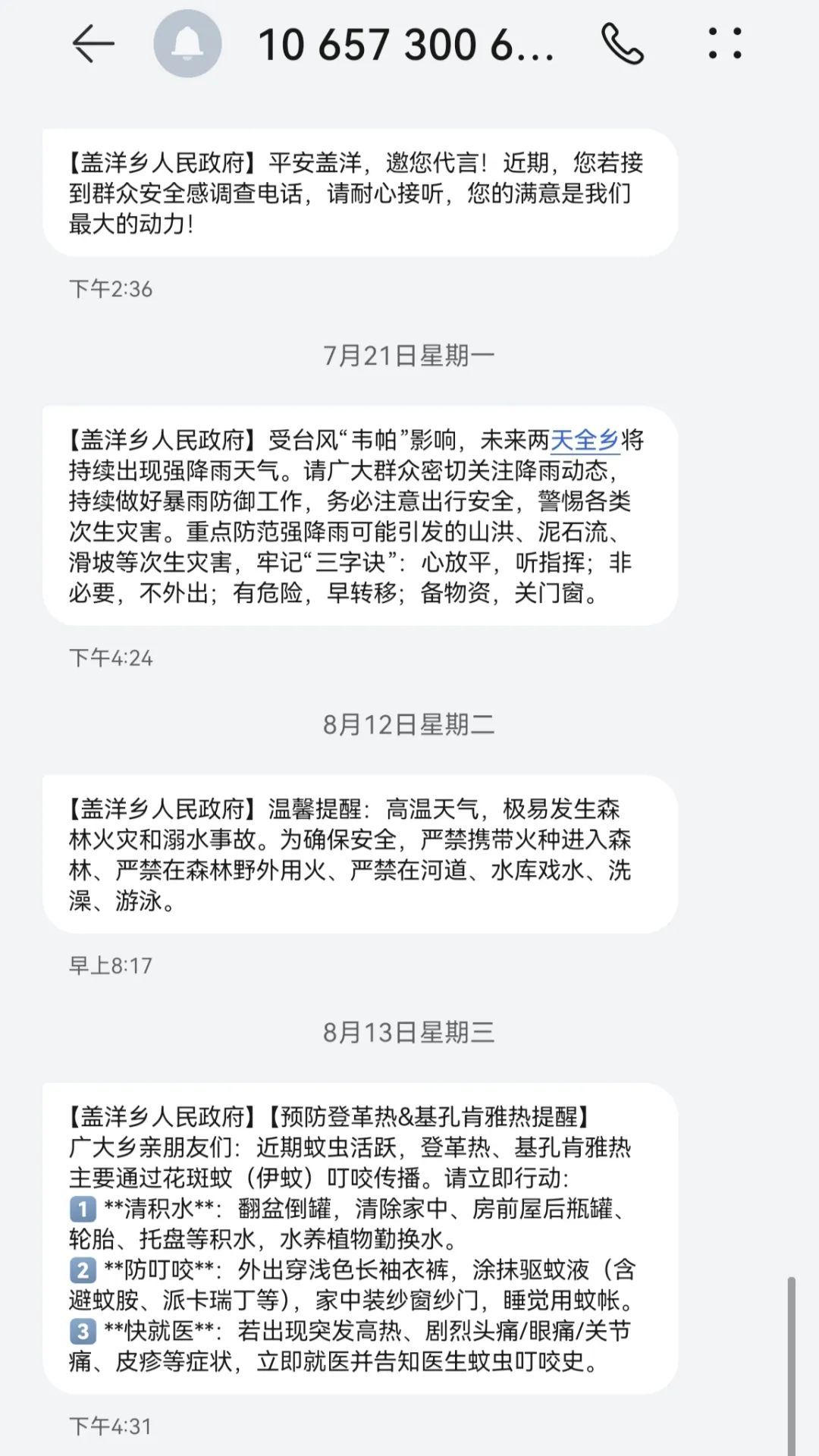819x1456 pixels.
Task: Open the sender's contact avatar
Action: click(x=187, y=44)
